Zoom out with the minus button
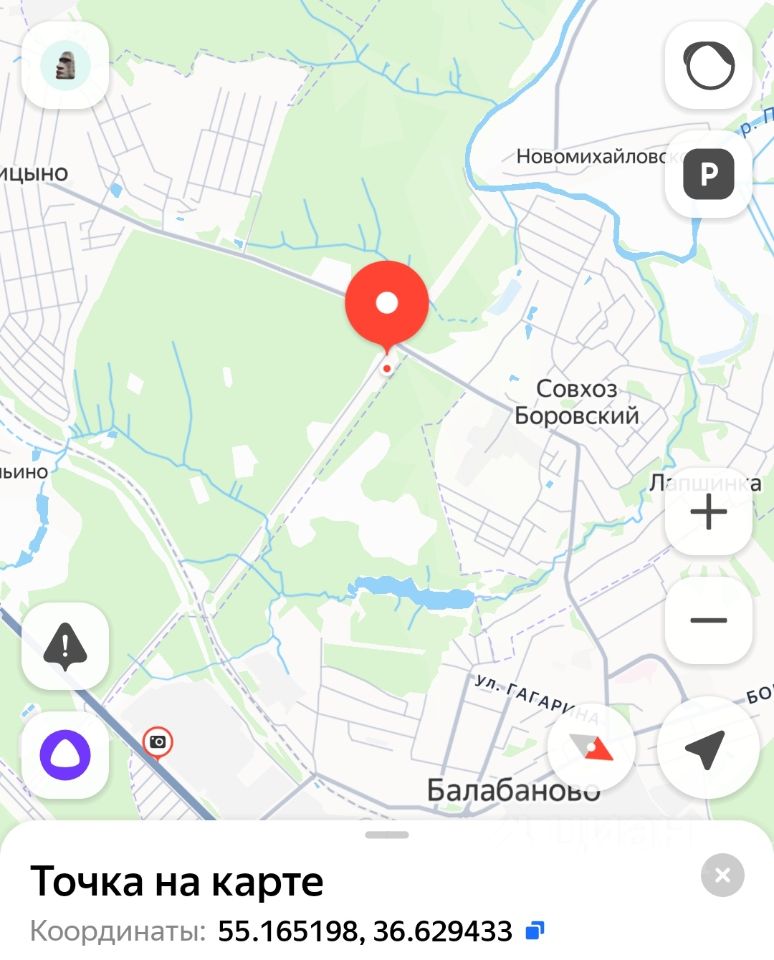Image resolution: width=774 pixels, height=960 pixels. click(x=708, y=620)
